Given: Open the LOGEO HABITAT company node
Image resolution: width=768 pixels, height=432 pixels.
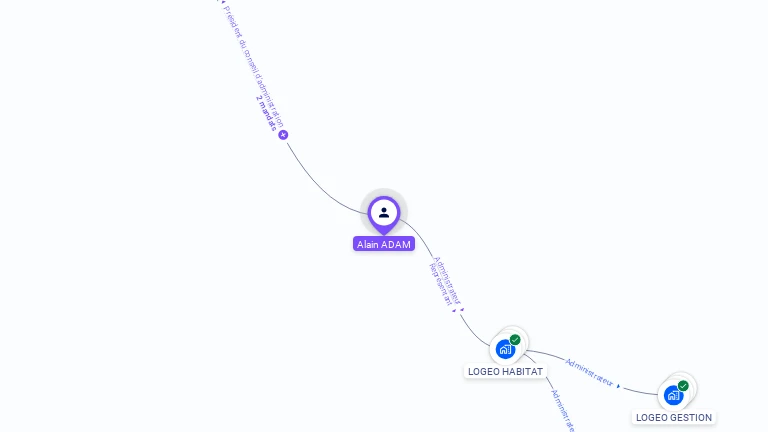Looking at the screenshot, I should click(x=506, y=349).
